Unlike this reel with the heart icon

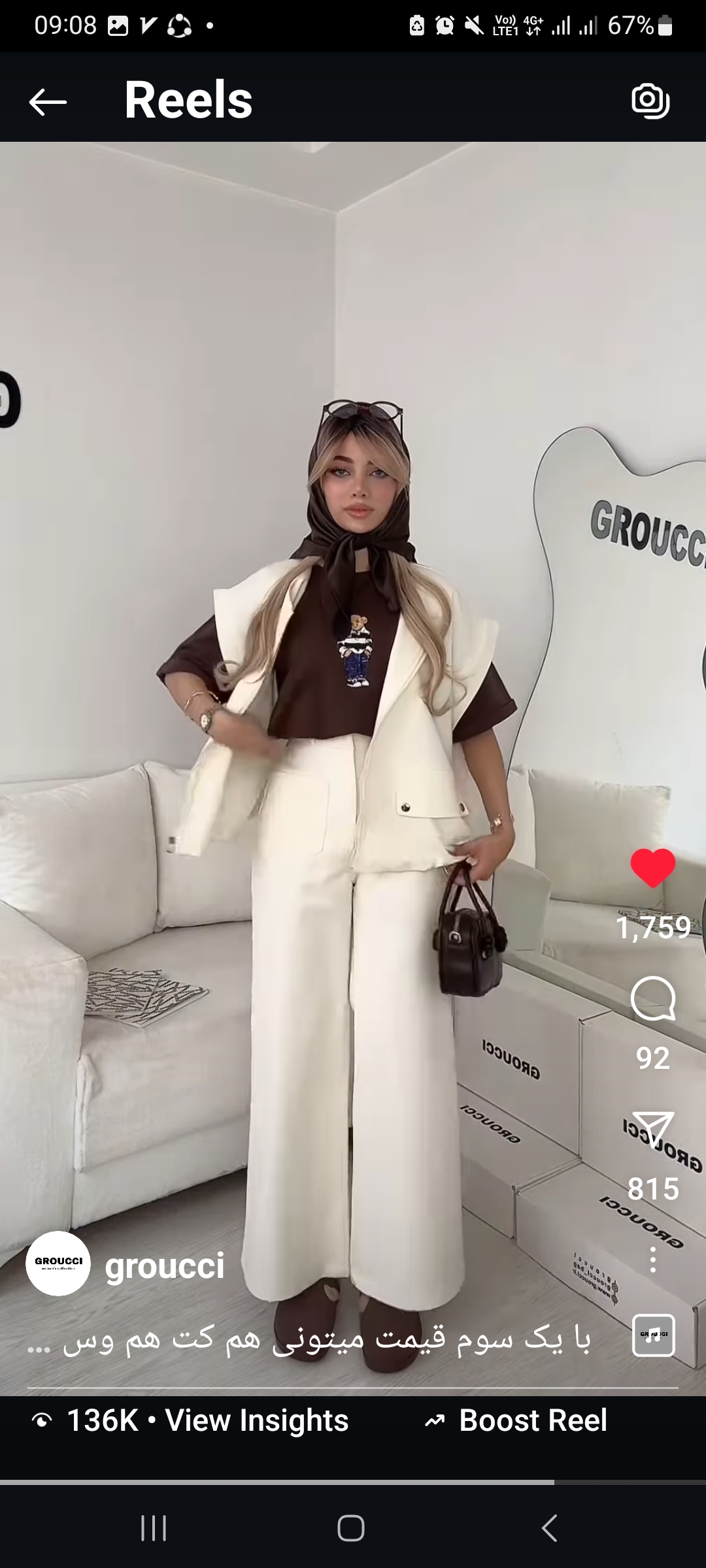(652, 868)
